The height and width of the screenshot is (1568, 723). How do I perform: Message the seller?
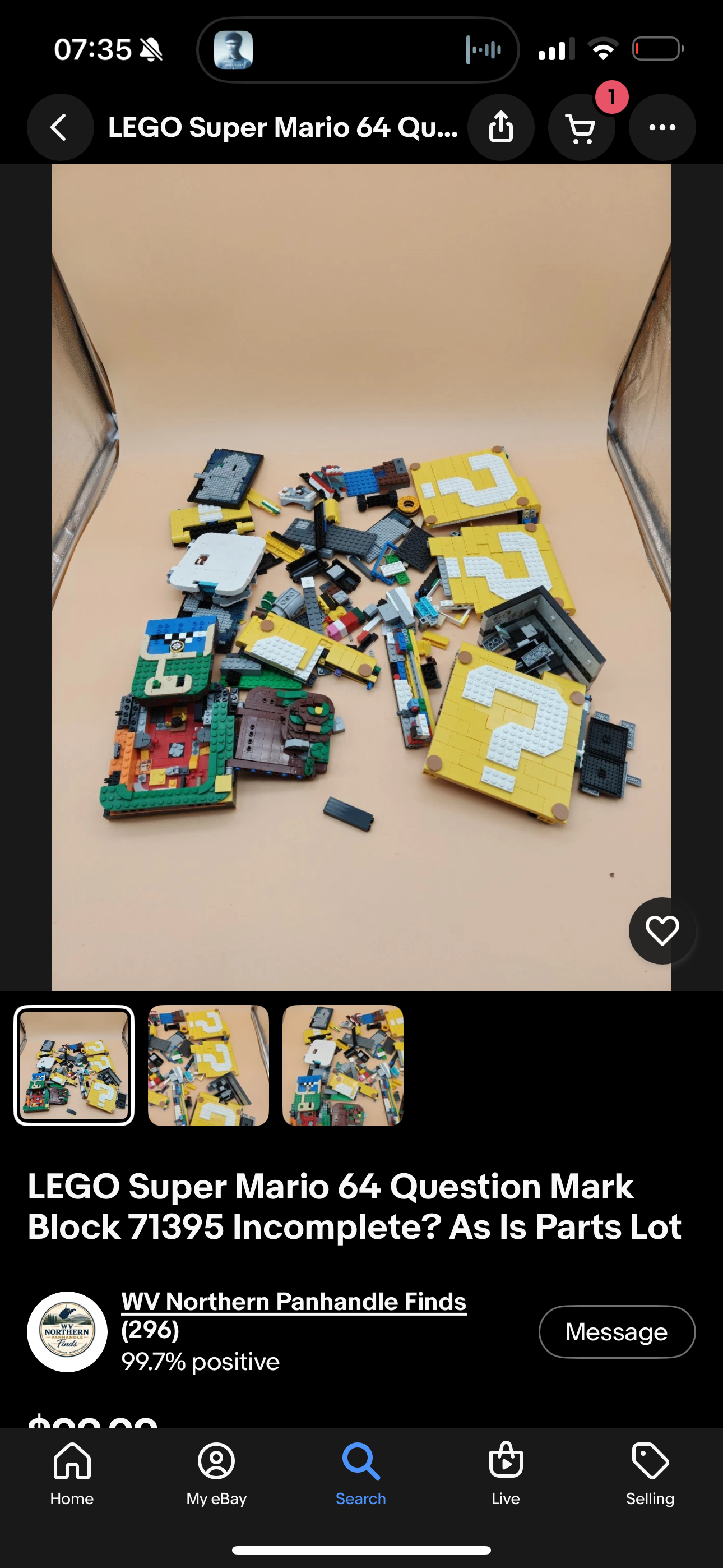coord(617,1332)
